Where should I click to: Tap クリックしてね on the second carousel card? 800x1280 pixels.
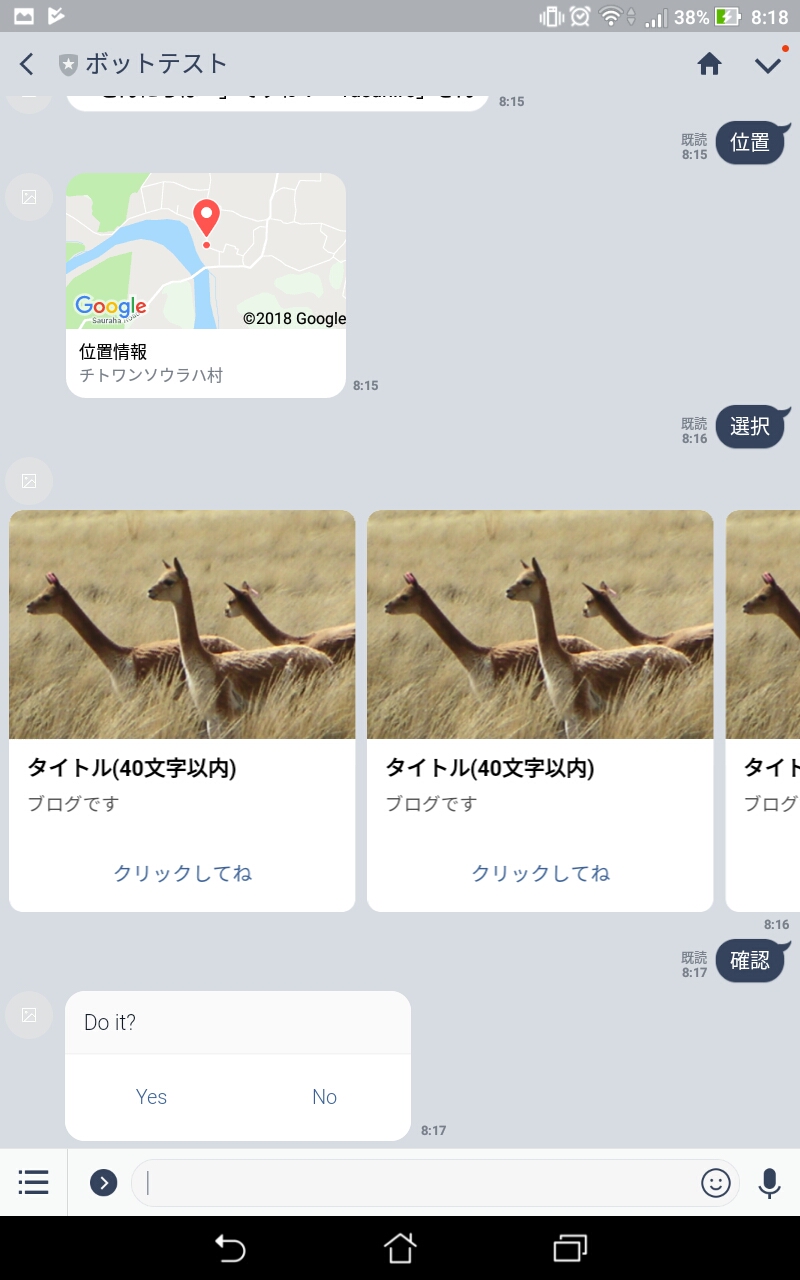[540, 873]
